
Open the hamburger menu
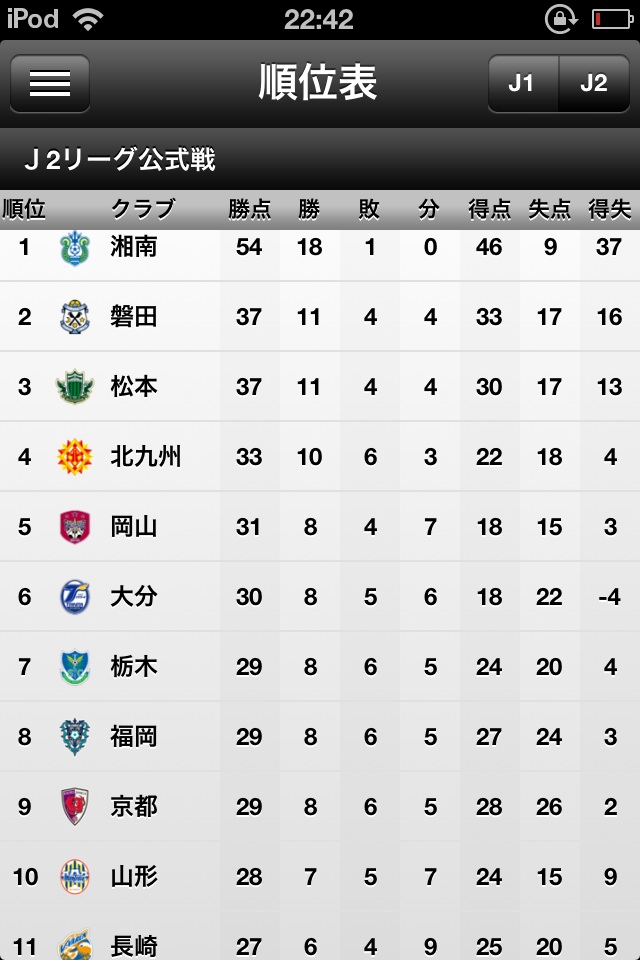50,84
